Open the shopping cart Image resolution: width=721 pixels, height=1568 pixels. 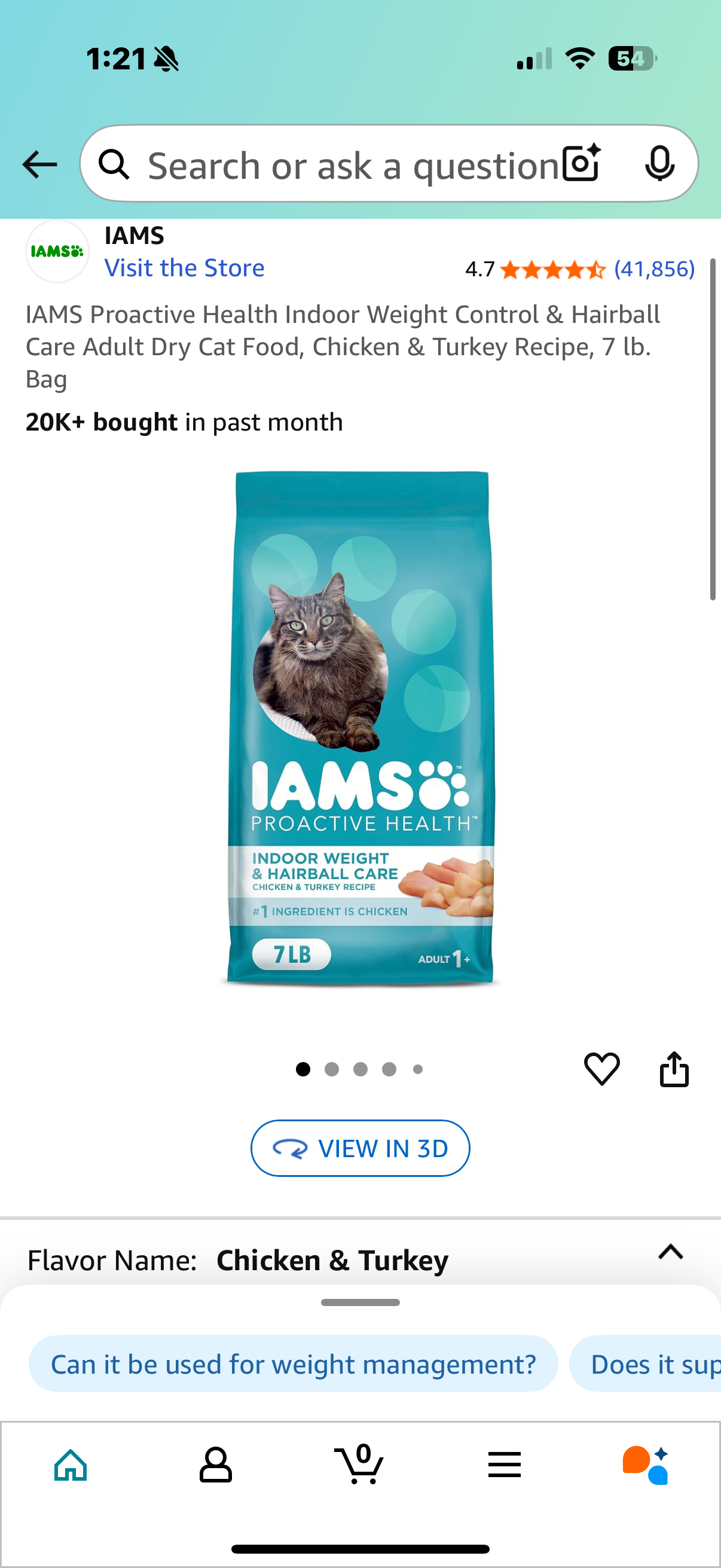359,1465
